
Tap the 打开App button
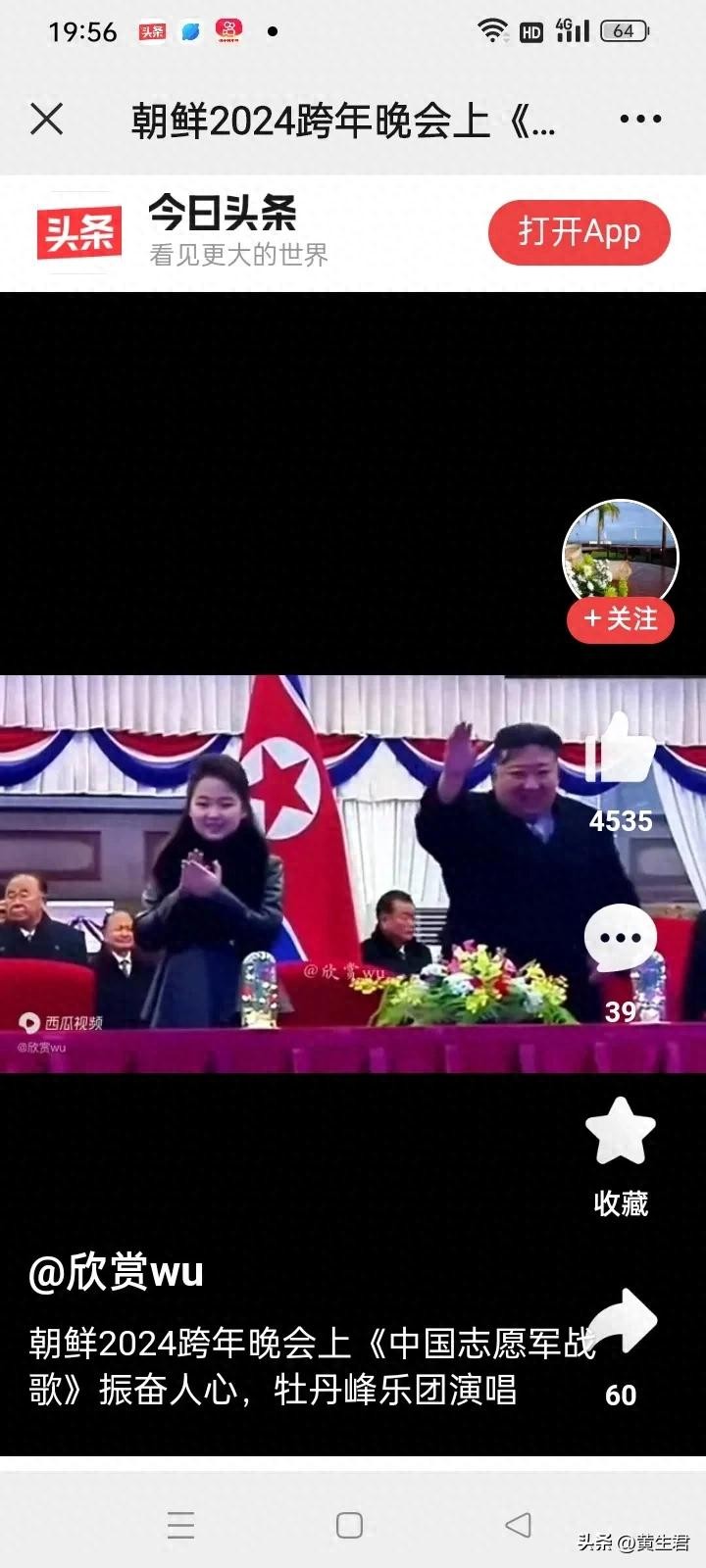(x=579, y=232)
